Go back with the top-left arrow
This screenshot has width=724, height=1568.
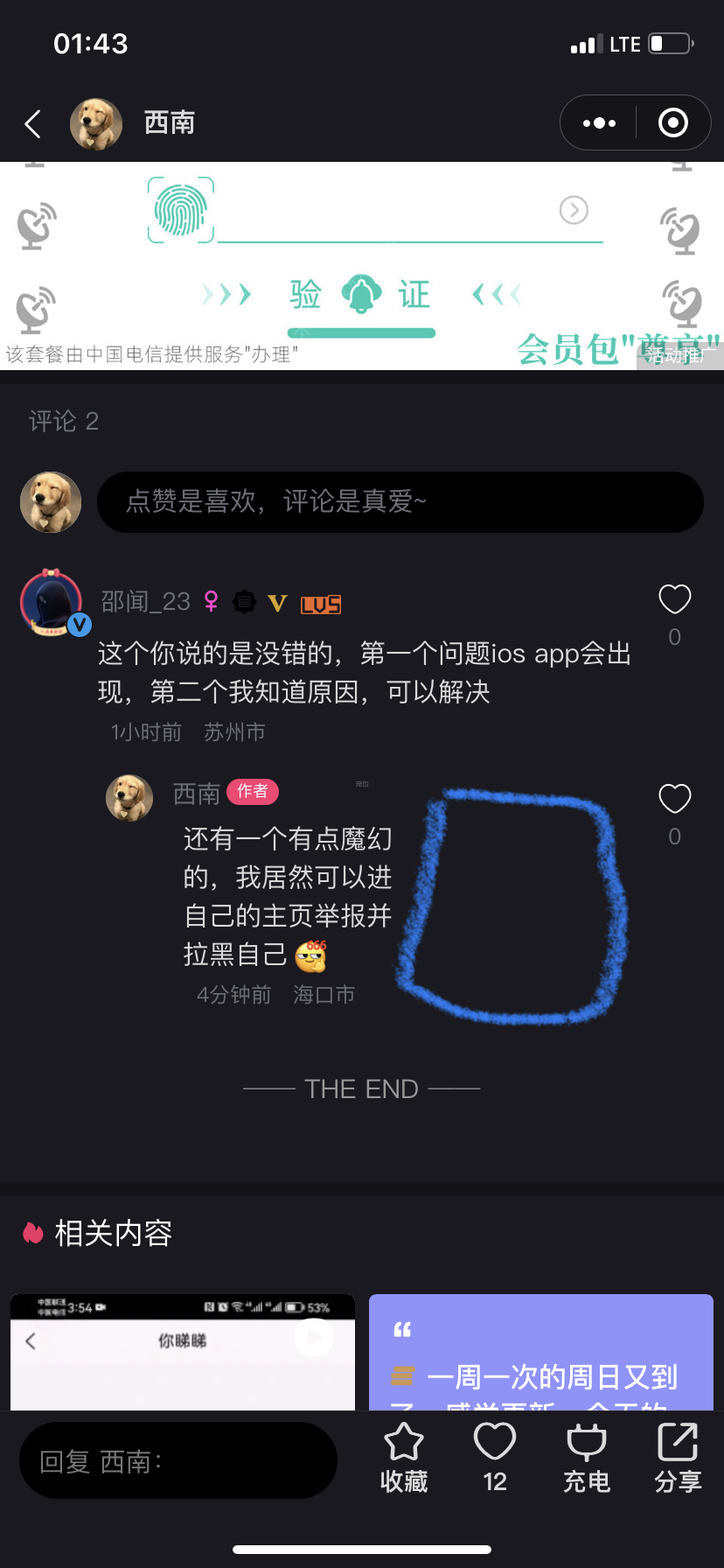click(x=33, y=124)
